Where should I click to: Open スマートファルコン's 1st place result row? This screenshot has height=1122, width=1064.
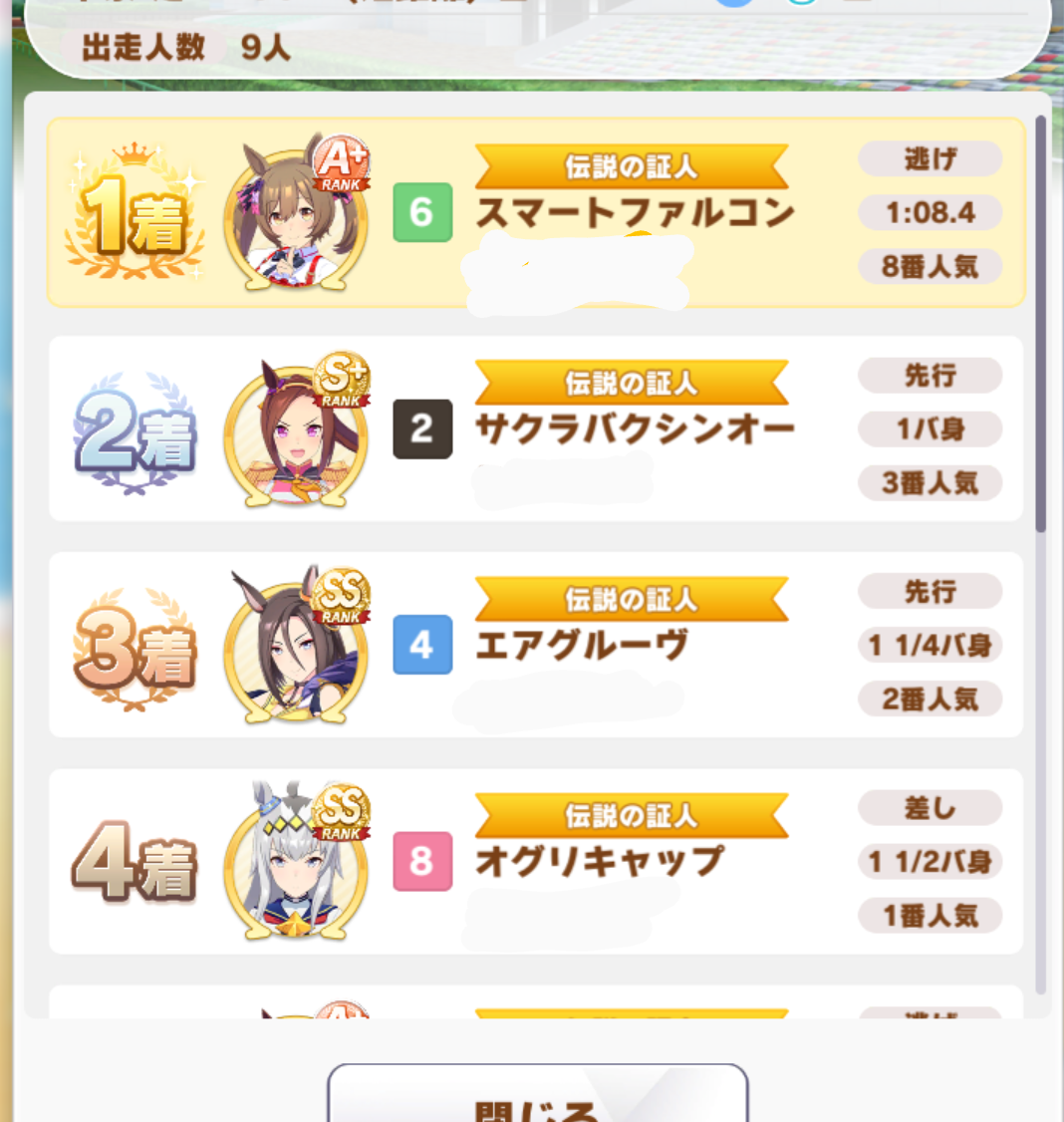(x=536, y=212)
